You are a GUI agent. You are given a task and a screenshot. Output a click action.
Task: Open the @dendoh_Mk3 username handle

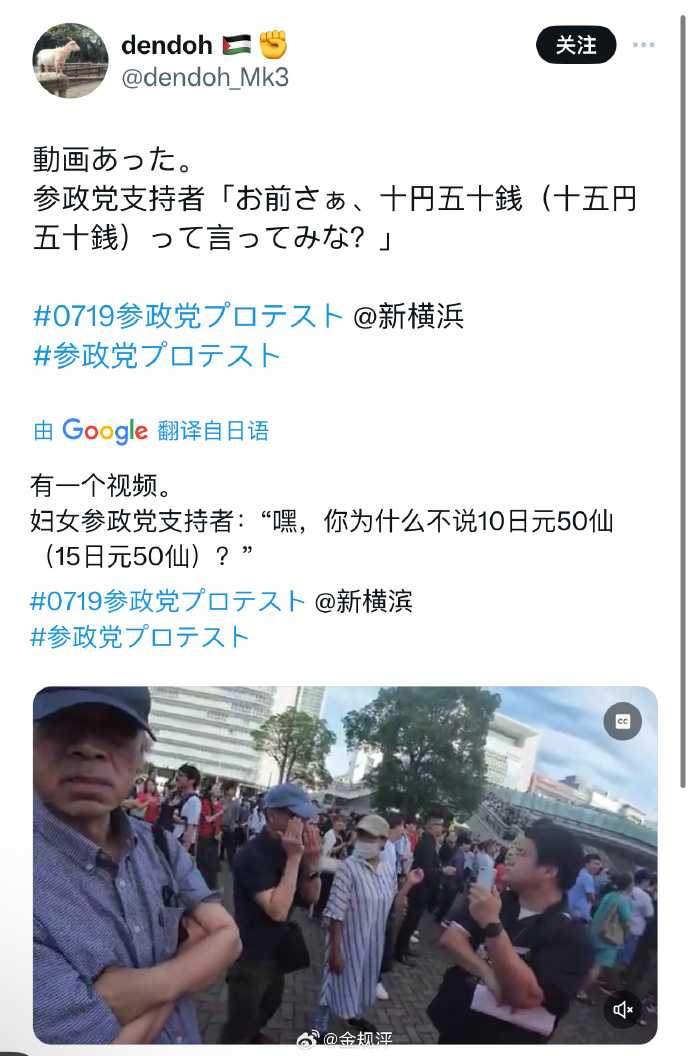point(205,76)
